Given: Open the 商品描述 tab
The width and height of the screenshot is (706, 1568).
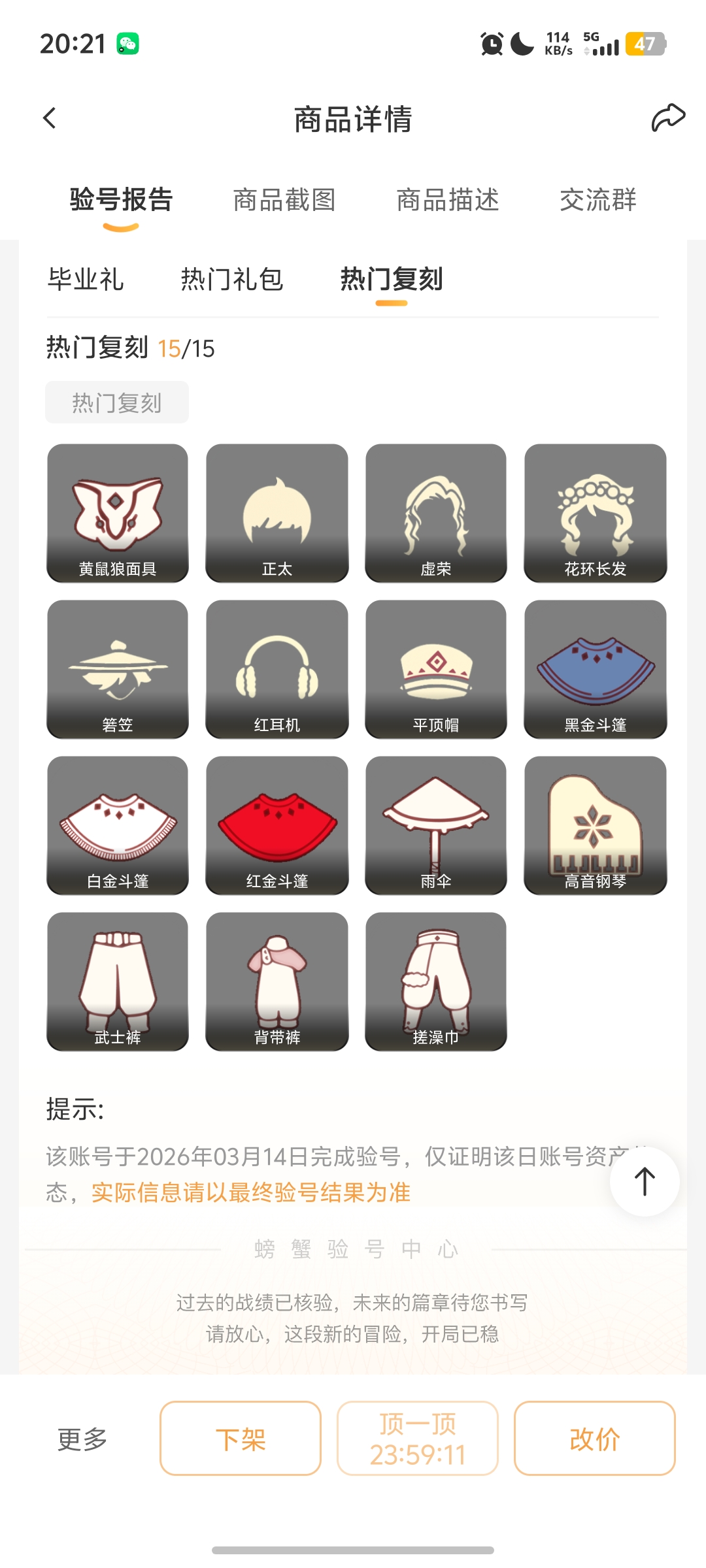Looking at the screenshot, I should [x=448, y=200].
